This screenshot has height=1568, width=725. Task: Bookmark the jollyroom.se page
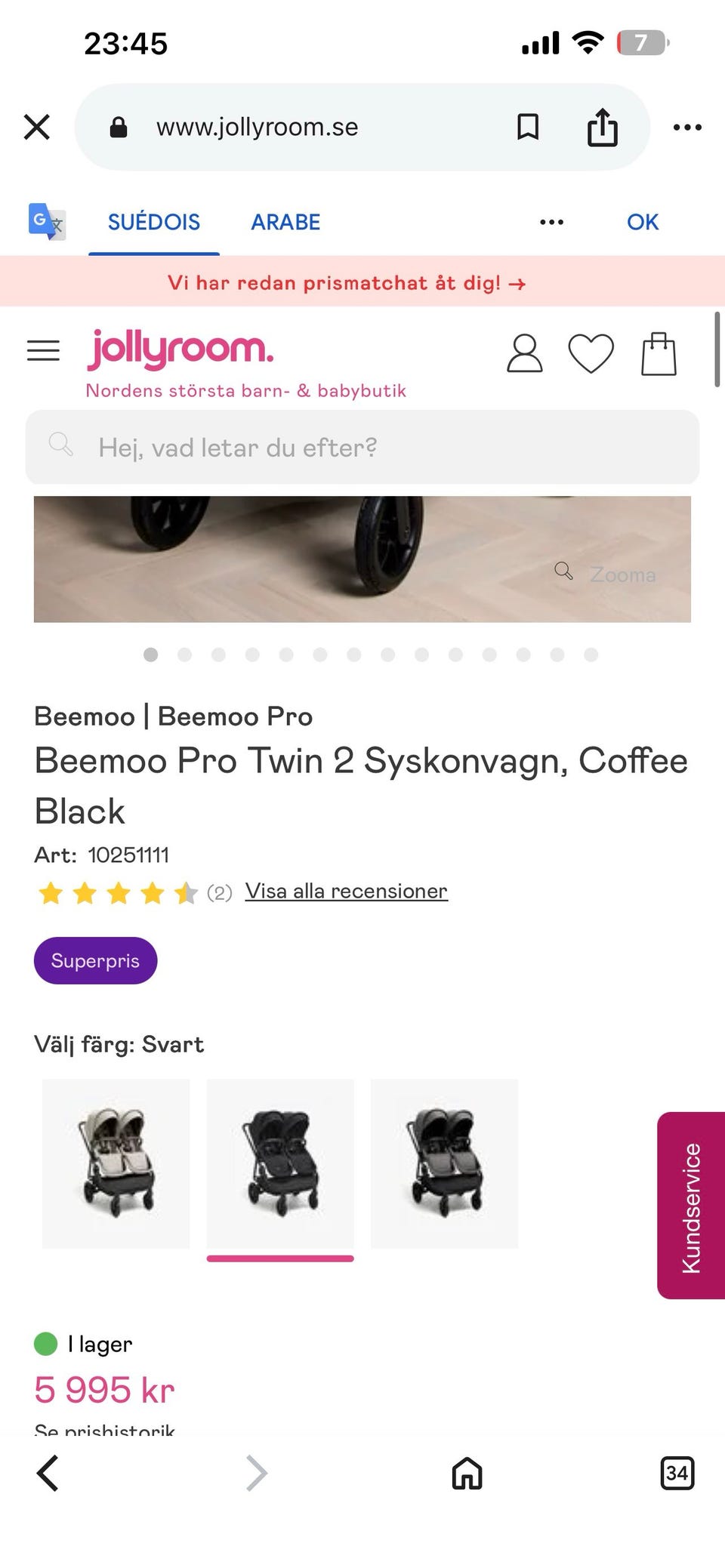pyautogui.click(x=528, y=127)
